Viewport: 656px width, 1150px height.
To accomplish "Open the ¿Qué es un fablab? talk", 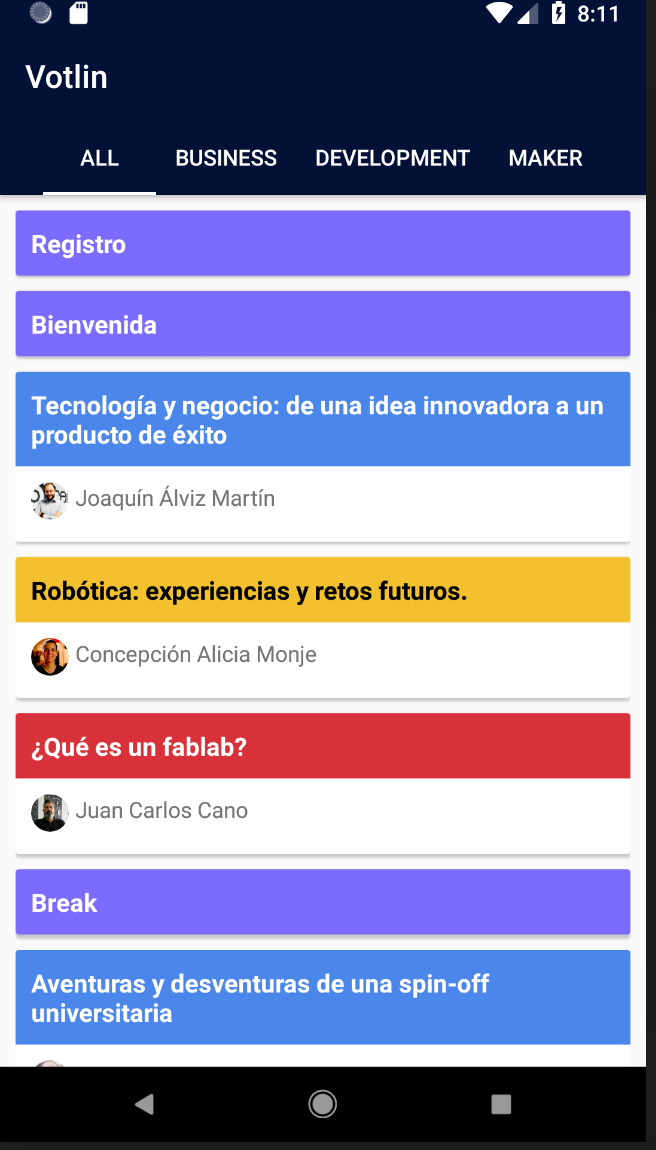I will [323, 783].
